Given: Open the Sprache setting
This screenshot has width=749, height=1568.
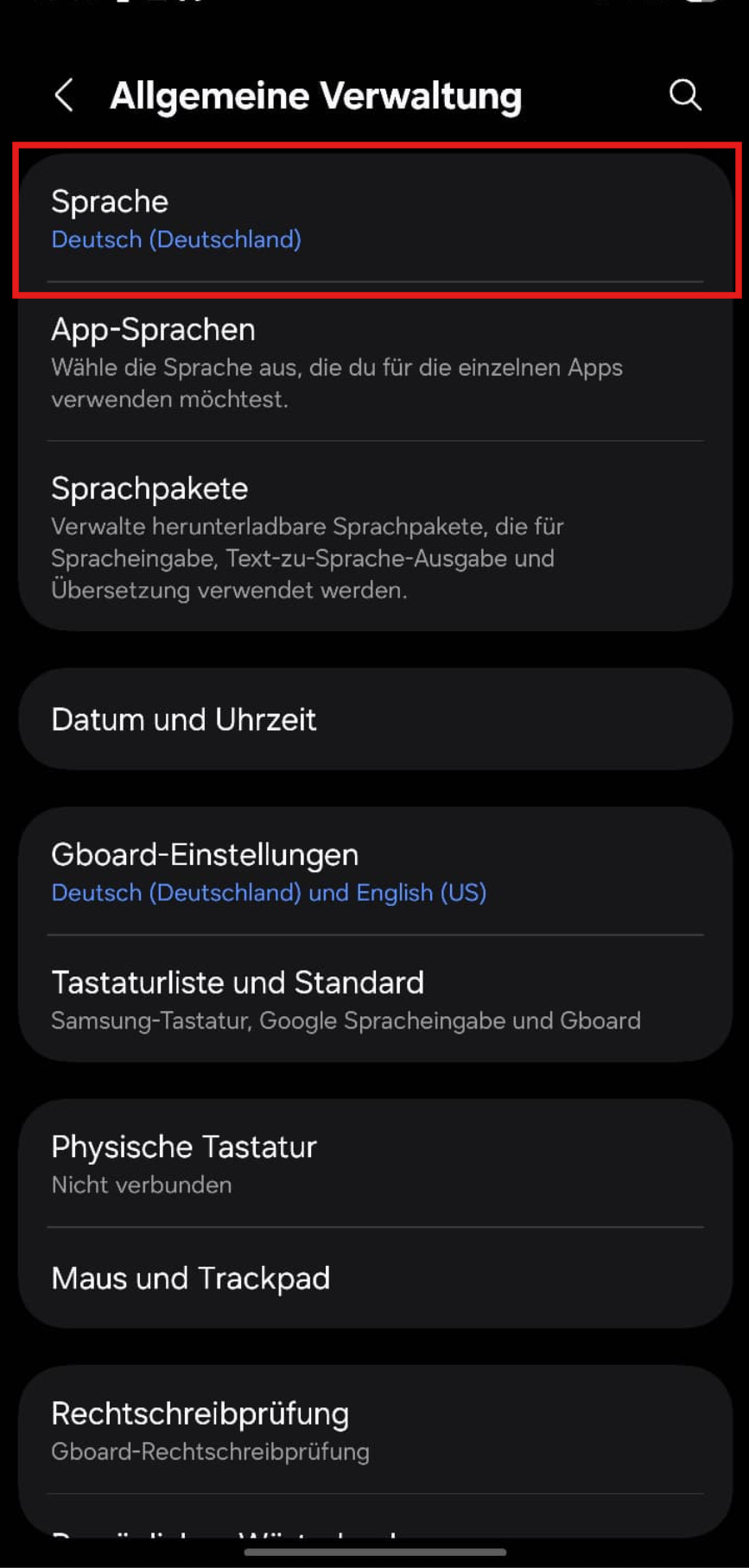Looking at the screenshot, I should pyautogui.click(x=375, y=219).
